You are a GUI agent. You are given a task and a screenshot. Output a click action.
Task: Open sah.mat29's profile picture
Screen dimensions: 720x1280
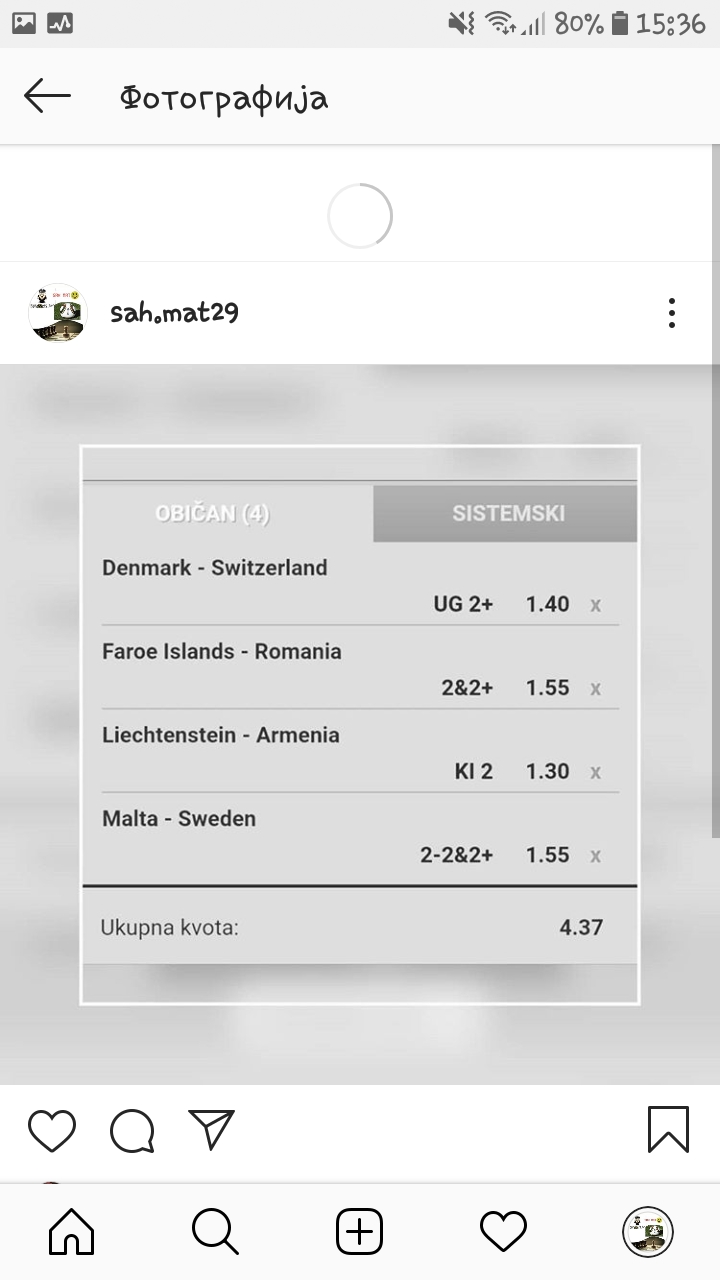pos(58,313)
